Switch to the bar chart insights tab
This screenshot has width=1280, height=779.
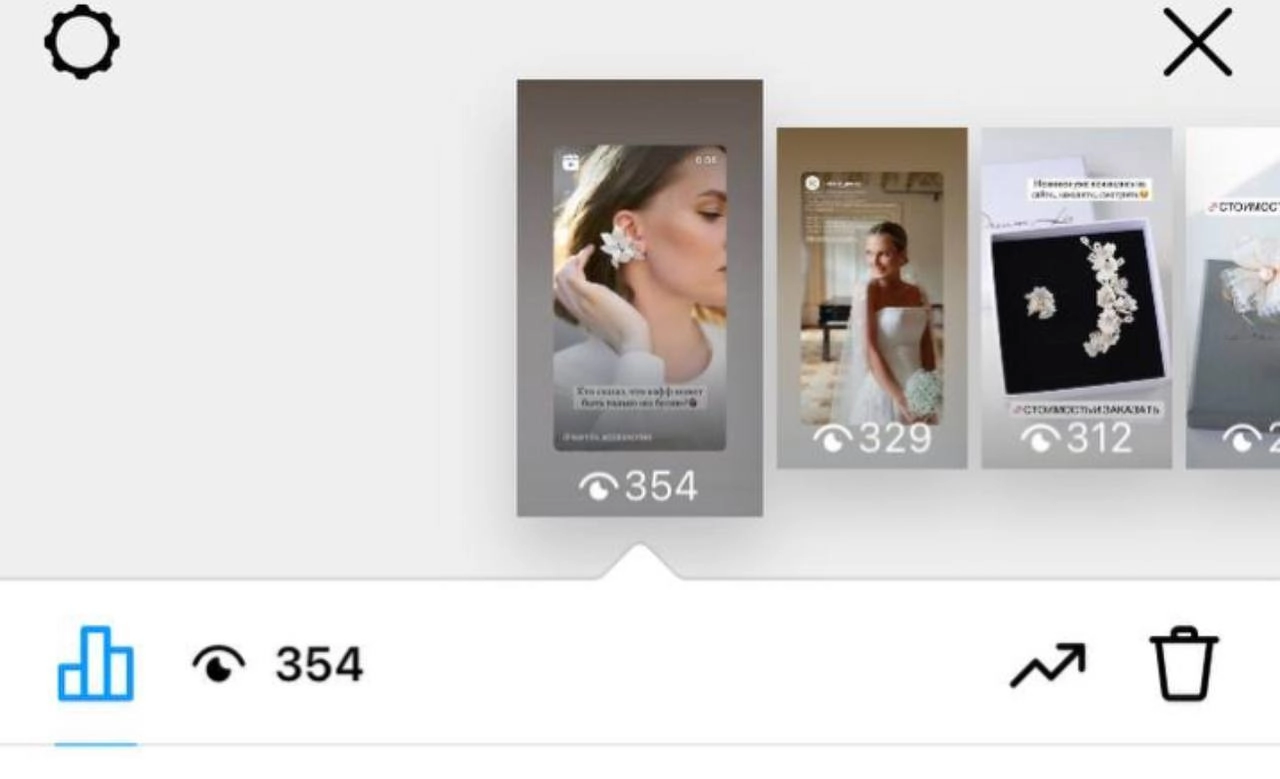(x=95, y=664)
